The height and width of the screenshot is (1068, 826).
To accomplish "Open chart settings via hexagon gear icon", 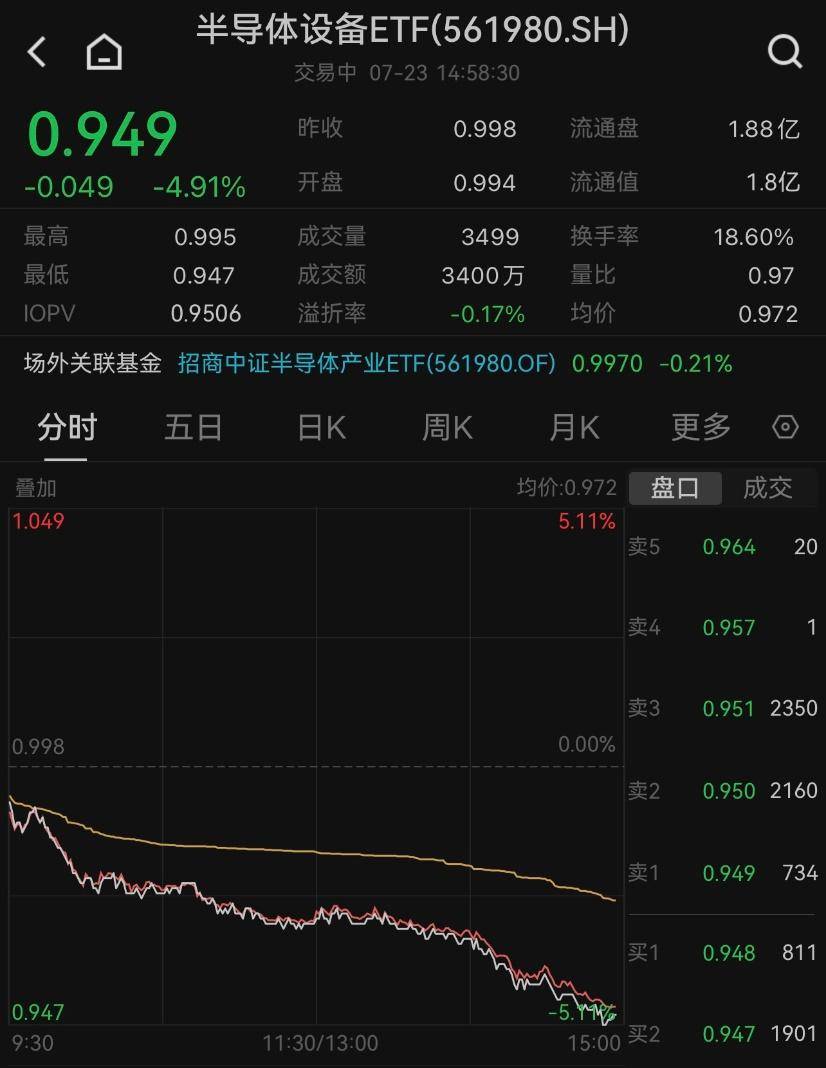I will (x=785, y=426).
